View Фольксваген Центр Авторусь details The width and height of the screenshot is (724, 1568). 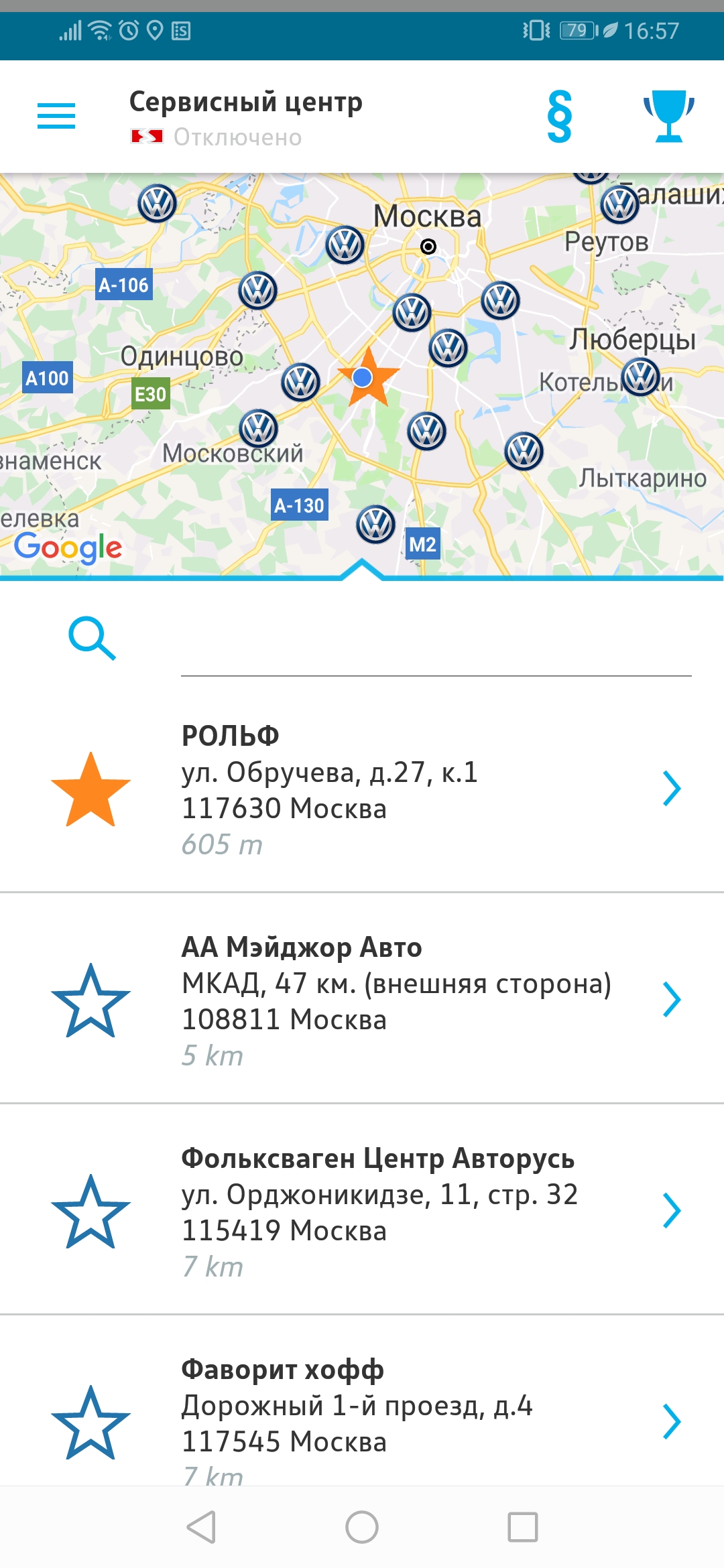click(x=672, y=1210)
